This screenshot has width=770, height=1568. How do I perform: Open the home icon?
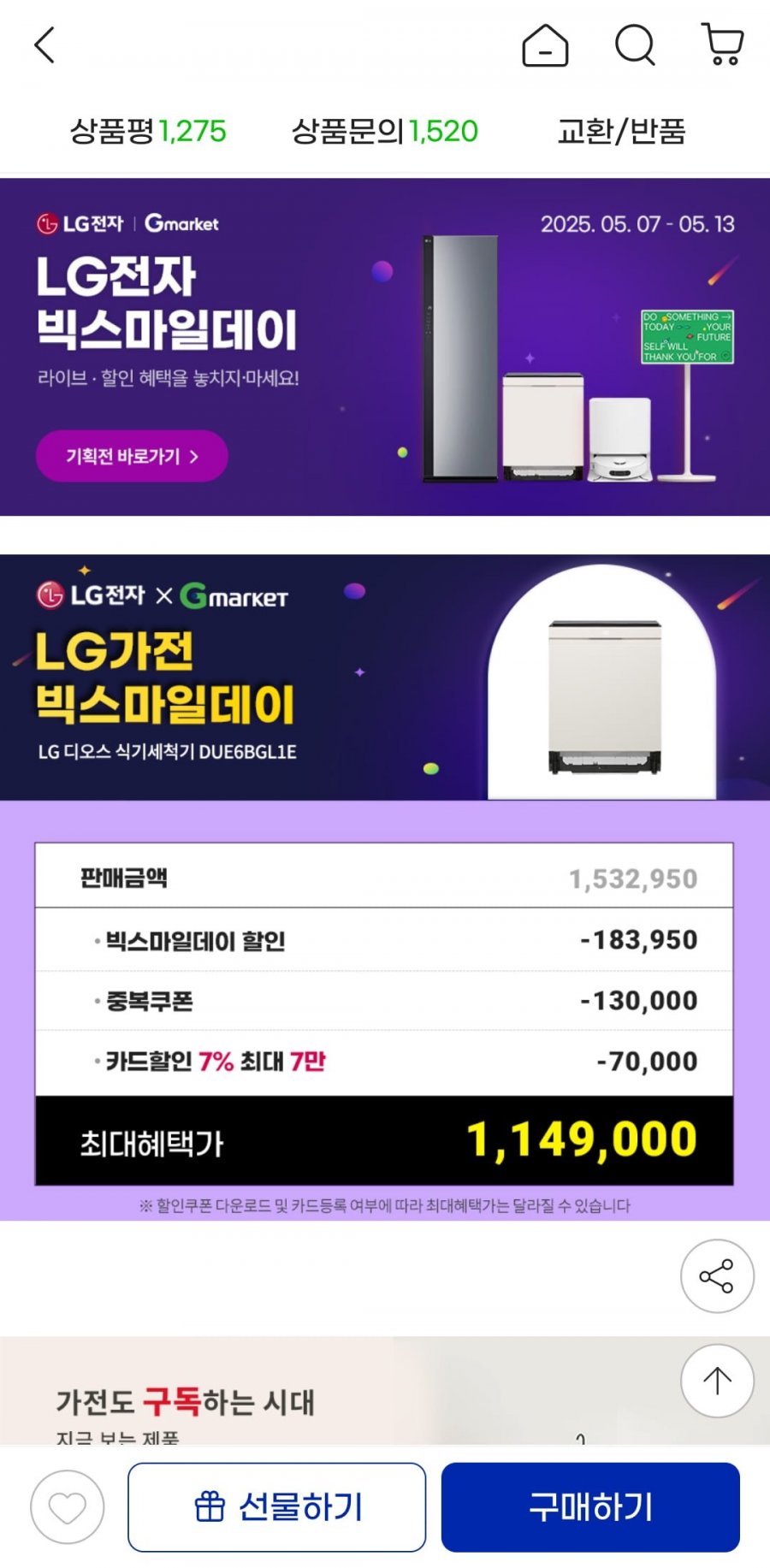click(545, 45)
